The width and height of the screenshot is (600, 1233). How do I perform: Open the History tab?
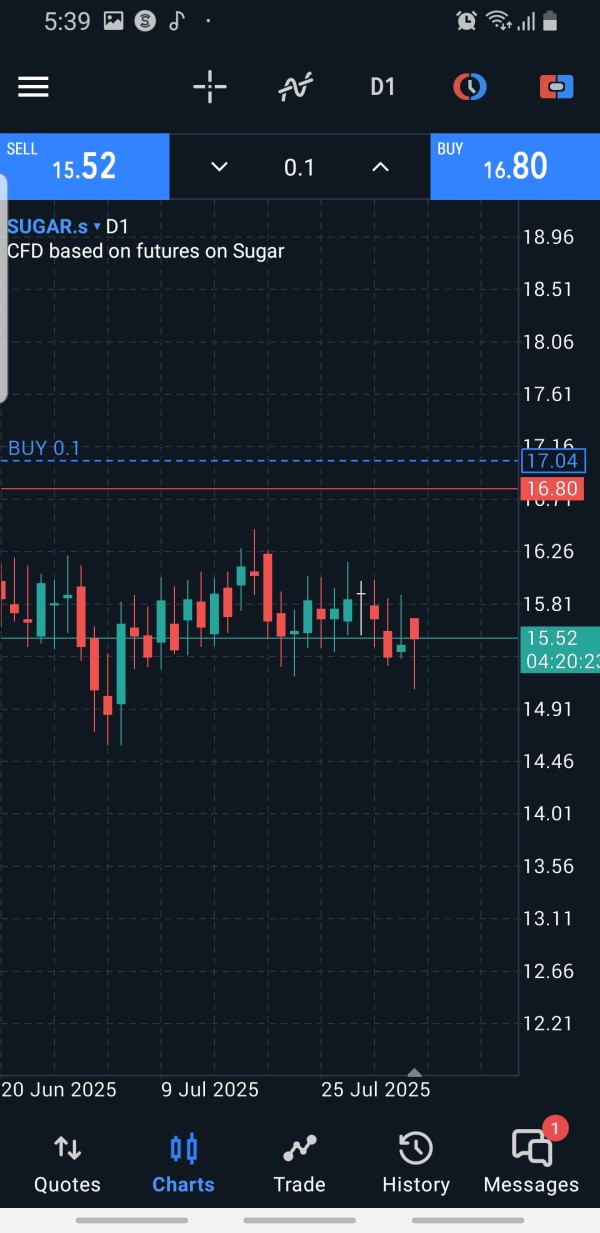coord(416,1164)
